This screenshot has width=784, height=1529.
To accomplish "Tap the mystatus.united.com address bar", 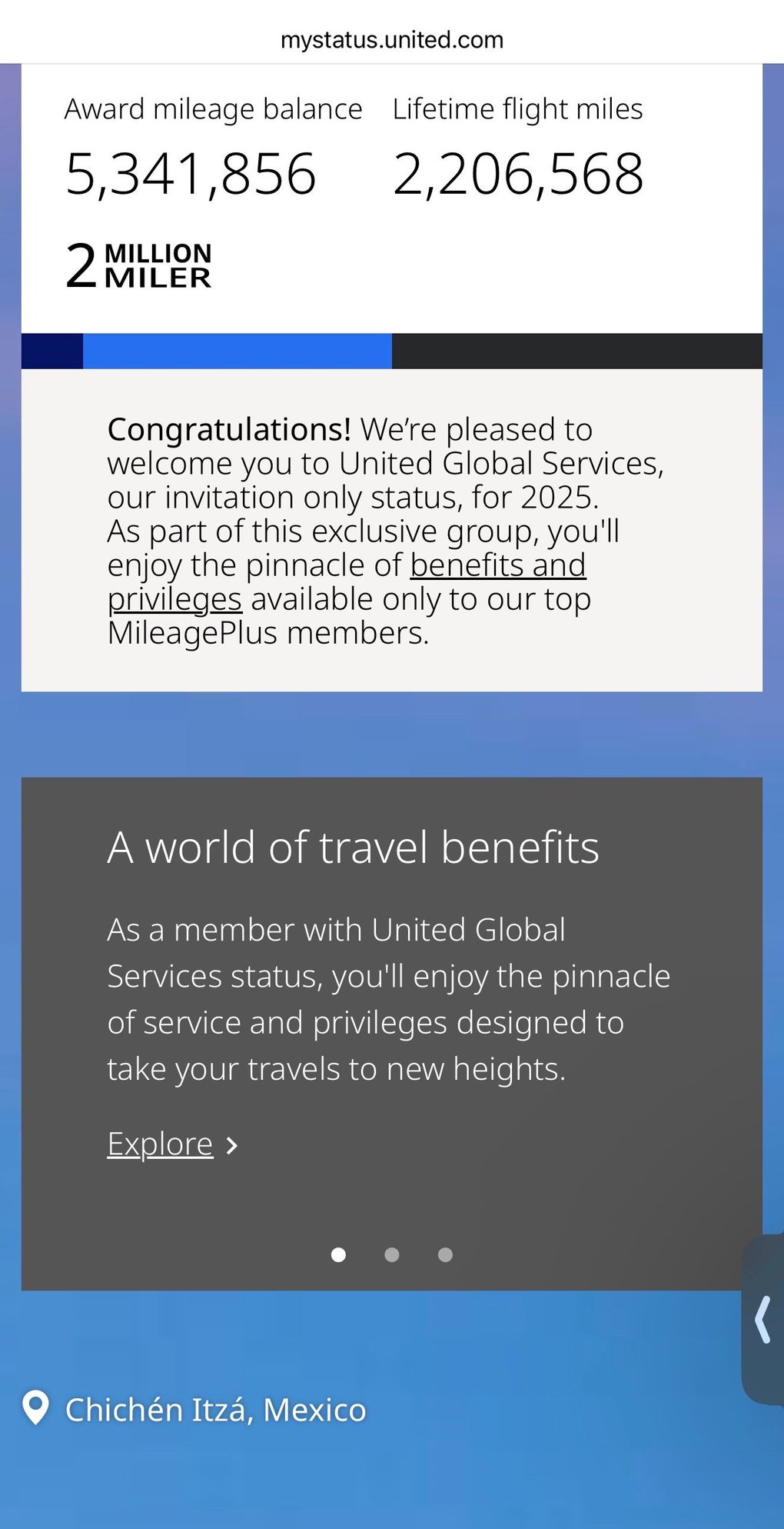I will pos(392,40).
